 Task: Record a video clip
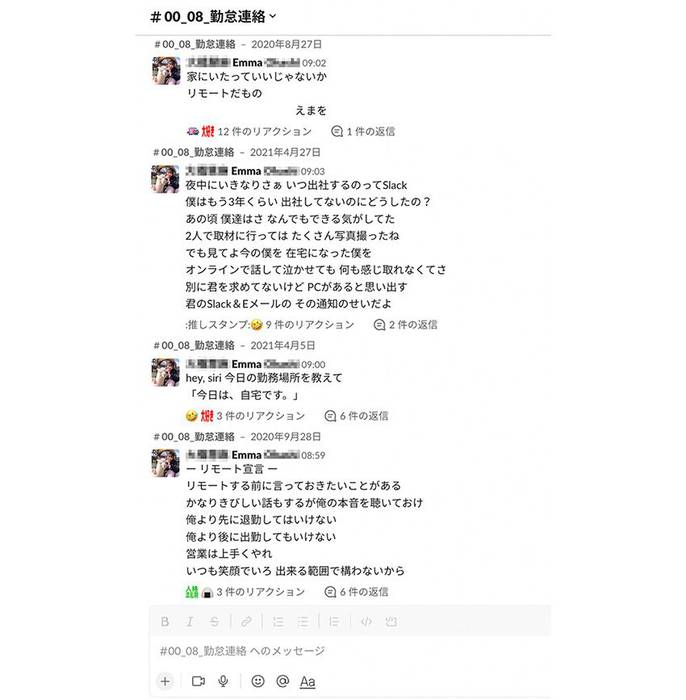point(197,681)
